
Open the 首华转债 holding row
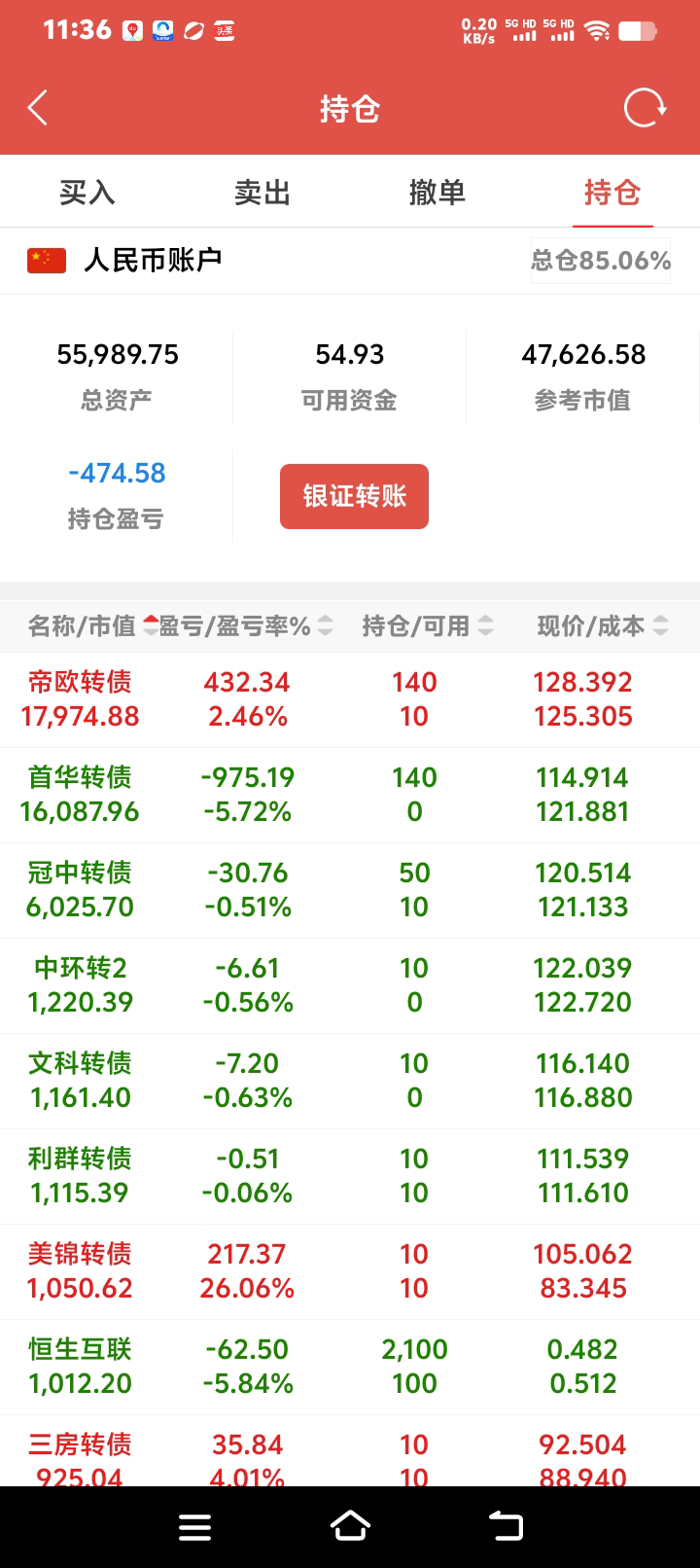(350, 795)
